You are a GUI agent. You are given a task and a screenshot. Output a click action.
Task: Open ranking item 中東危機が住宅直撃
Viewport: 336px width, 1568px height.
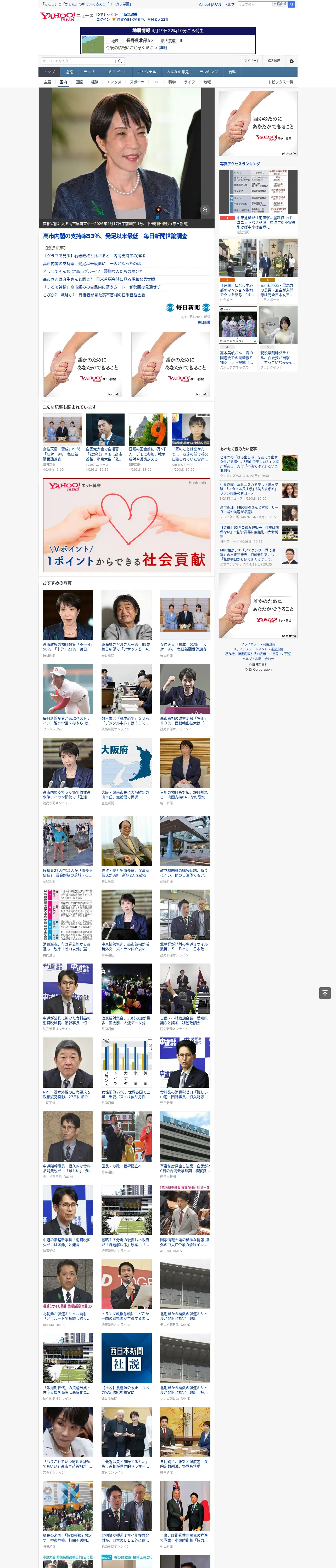click(x=265, y=223)
